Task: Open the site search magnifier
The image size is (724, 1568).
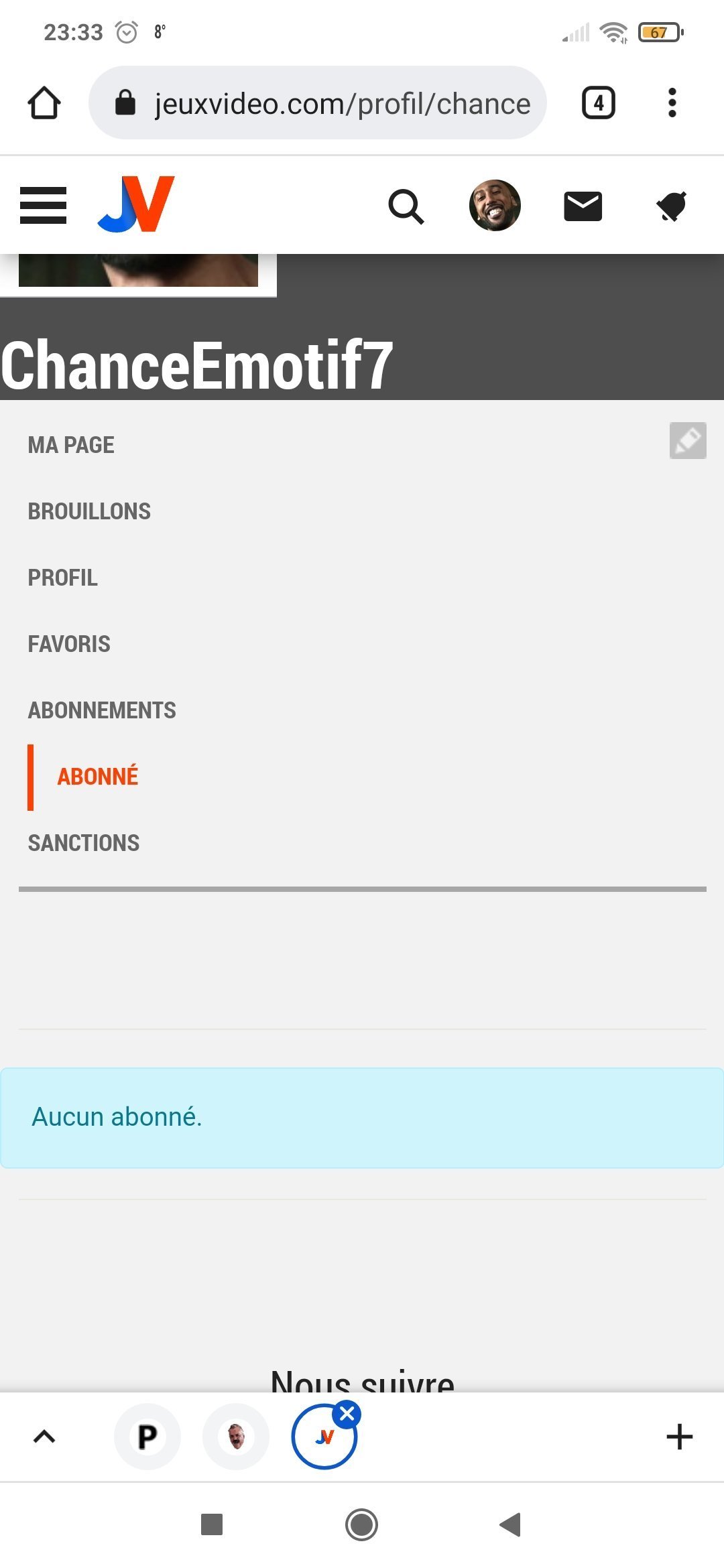Action: [x=406, y=206]
